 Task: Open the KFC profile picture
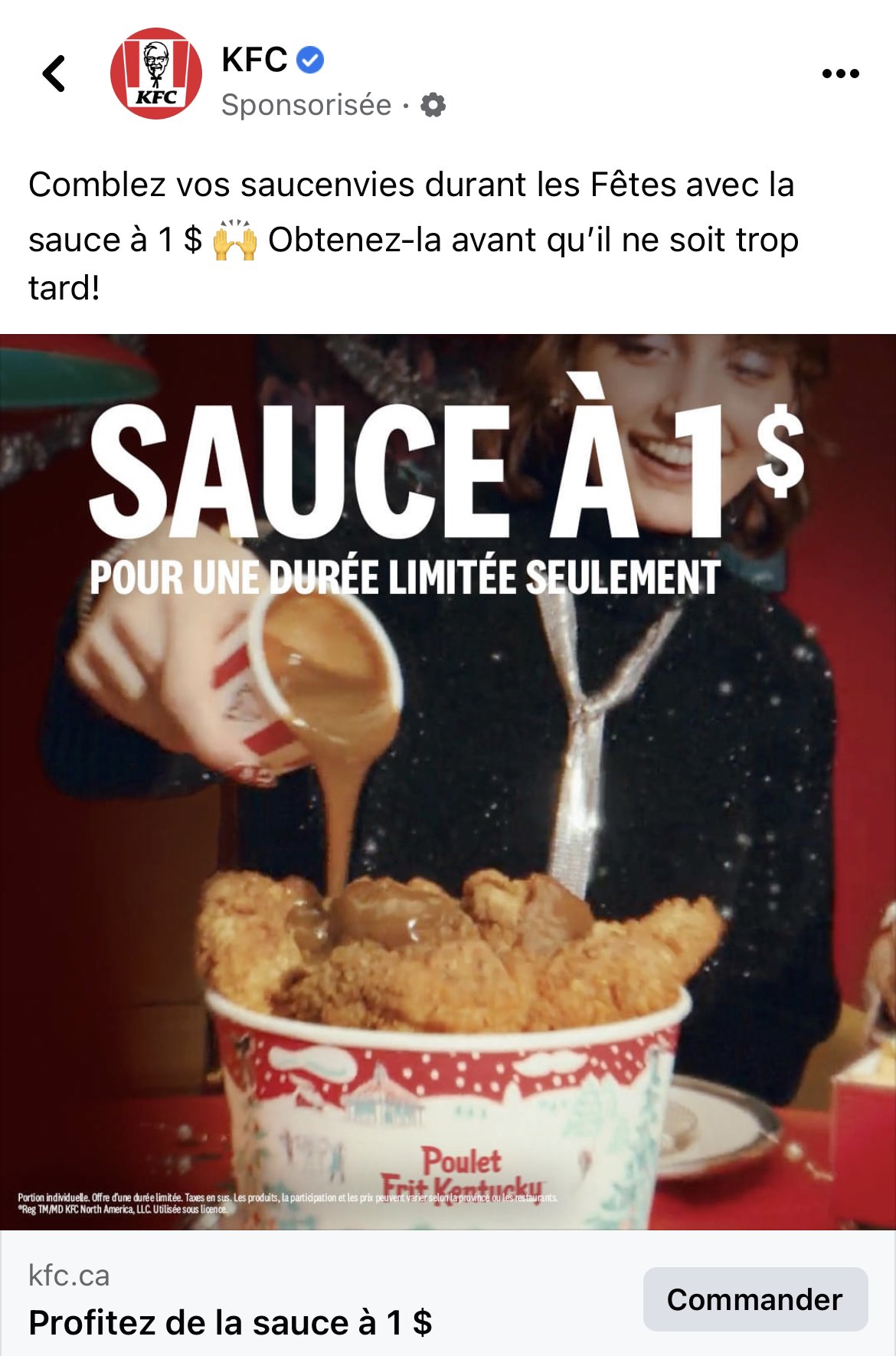(x=156, y=74)
